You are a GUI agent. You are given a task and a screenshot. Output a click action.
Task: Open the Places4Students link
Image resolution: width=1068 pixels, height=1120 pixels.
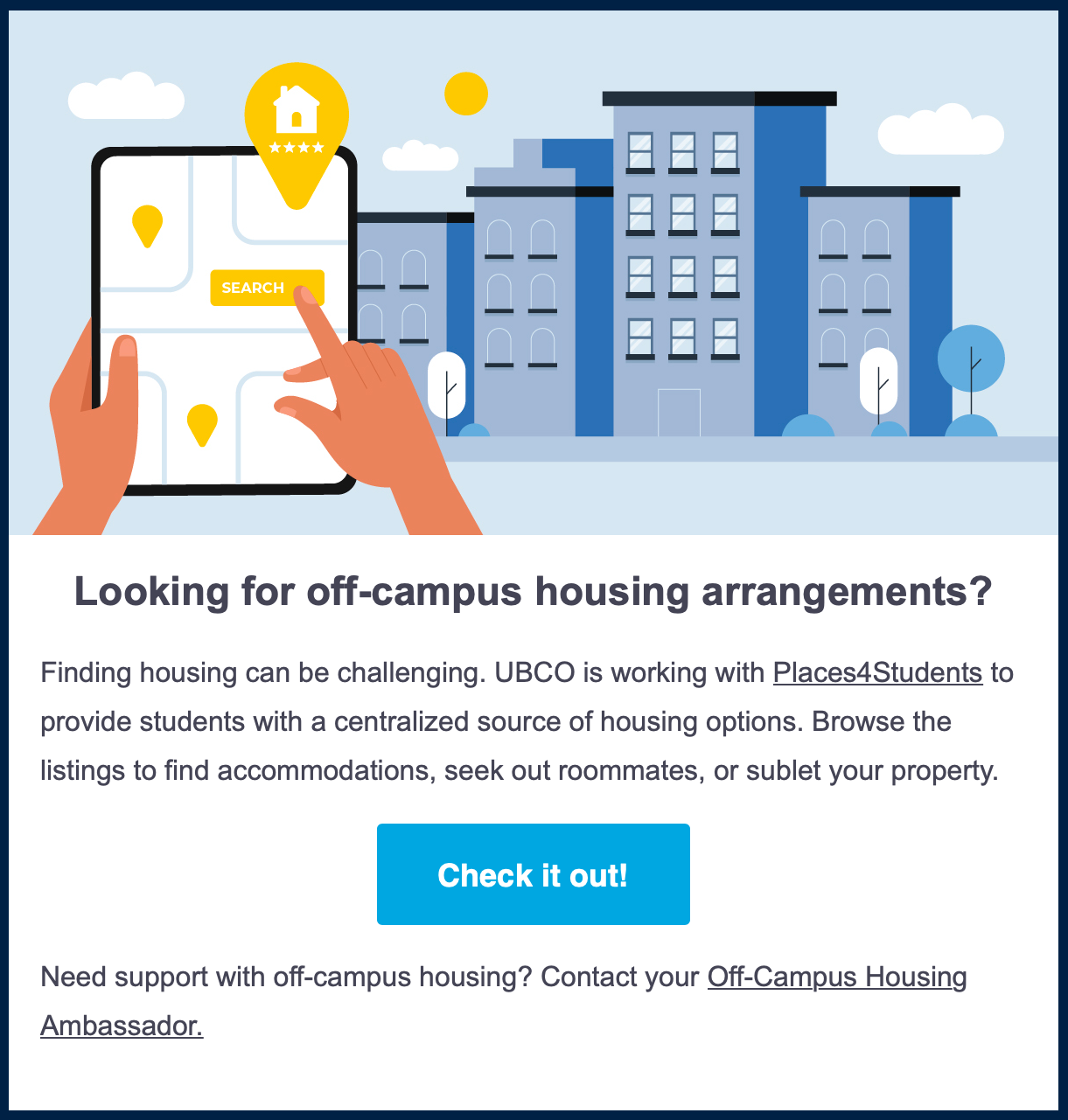pyautogui.click(x=877, y=672)
